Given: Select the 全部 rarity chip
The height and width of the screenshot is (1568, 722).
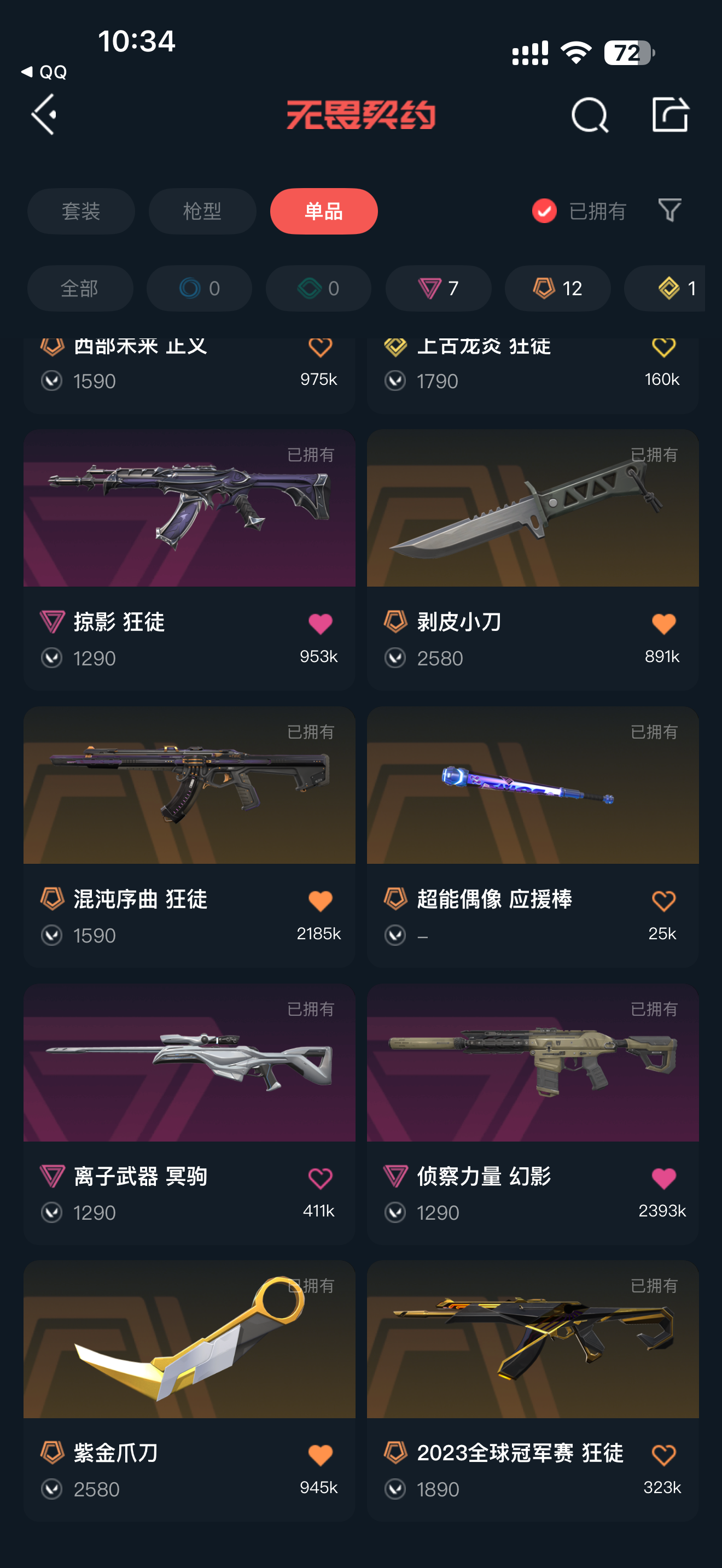Looking at the screenshot, I should click(80, 288).
